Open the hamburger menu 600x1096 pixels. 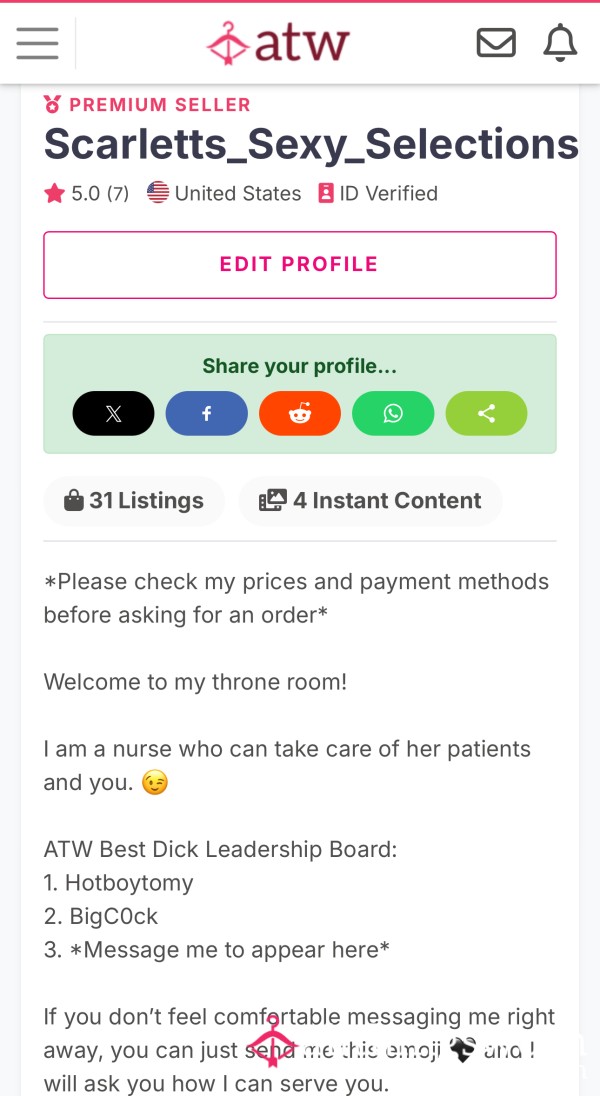point(38,43)
